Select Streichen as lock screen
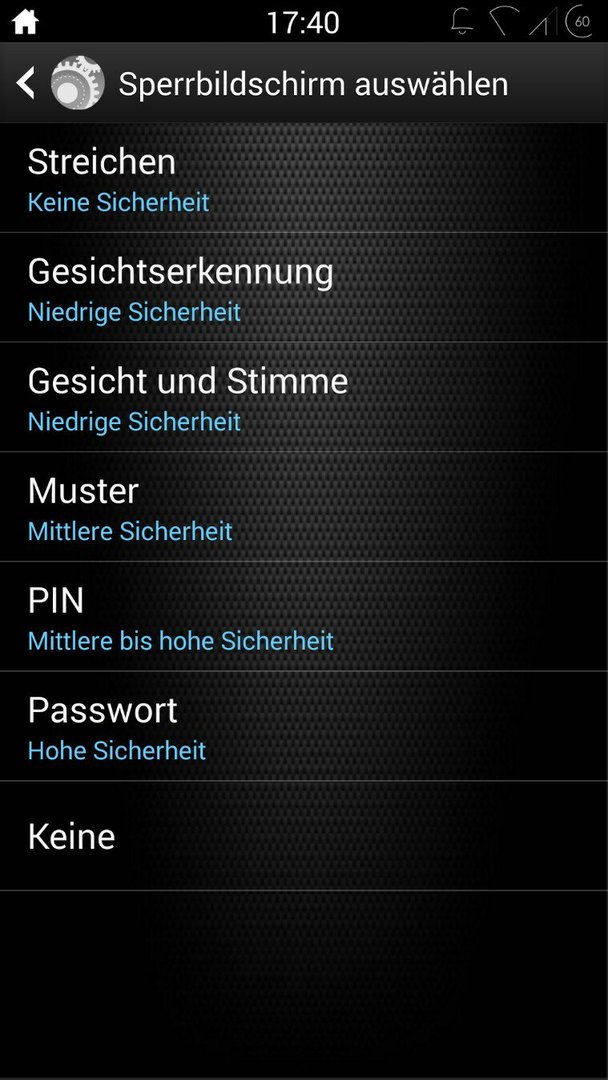Screen dimensions: 608x1080 coord(304,178)
